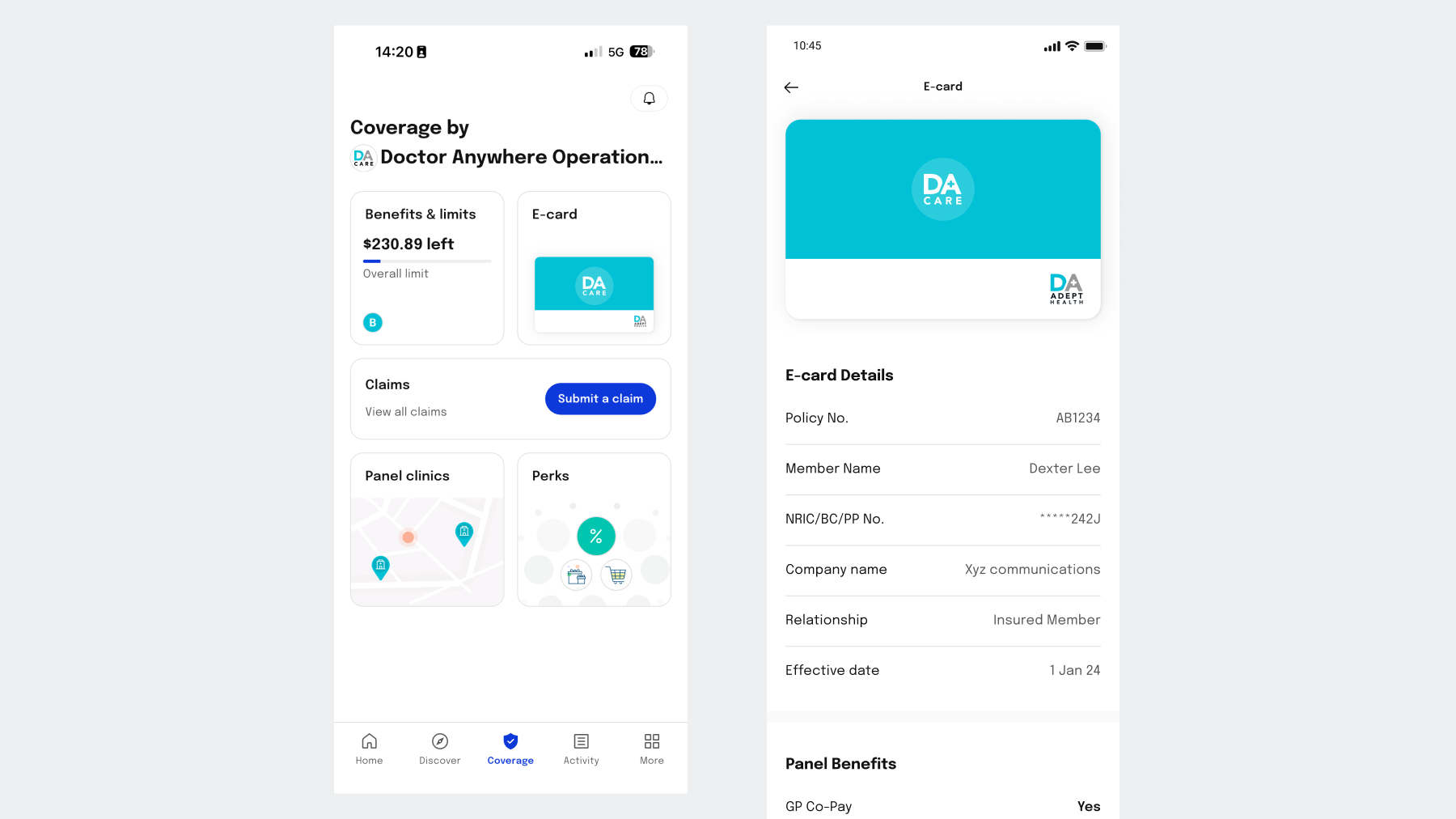Open the Perks card
Image resolution: width=1456 pixels, height=819 pixels.
(x=594, y=530)
